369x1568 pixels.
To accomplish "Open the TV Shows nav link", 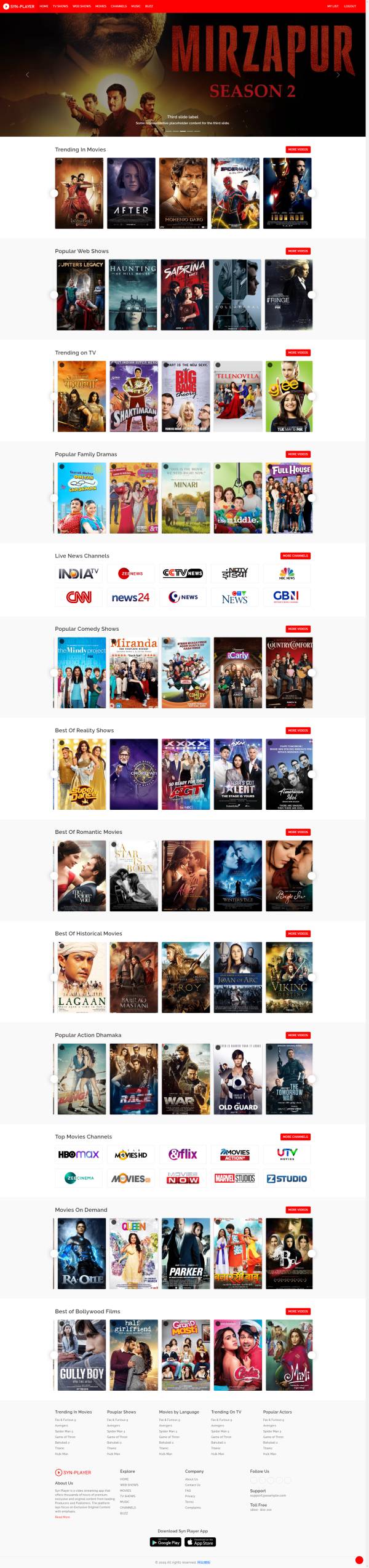I will (60, 6).
